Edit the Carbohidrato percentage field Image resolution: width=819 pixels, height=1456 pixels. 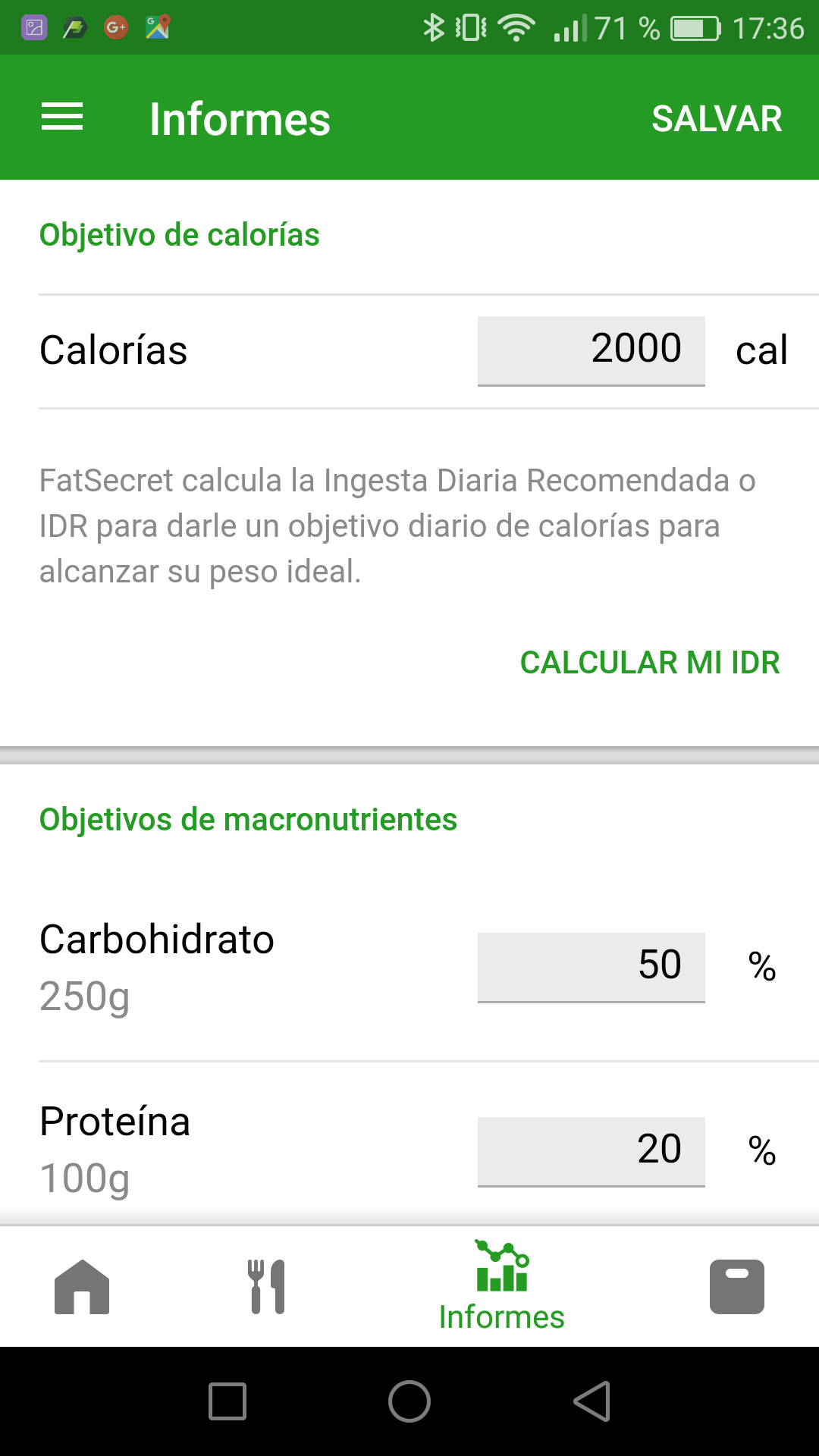point(591,967)
